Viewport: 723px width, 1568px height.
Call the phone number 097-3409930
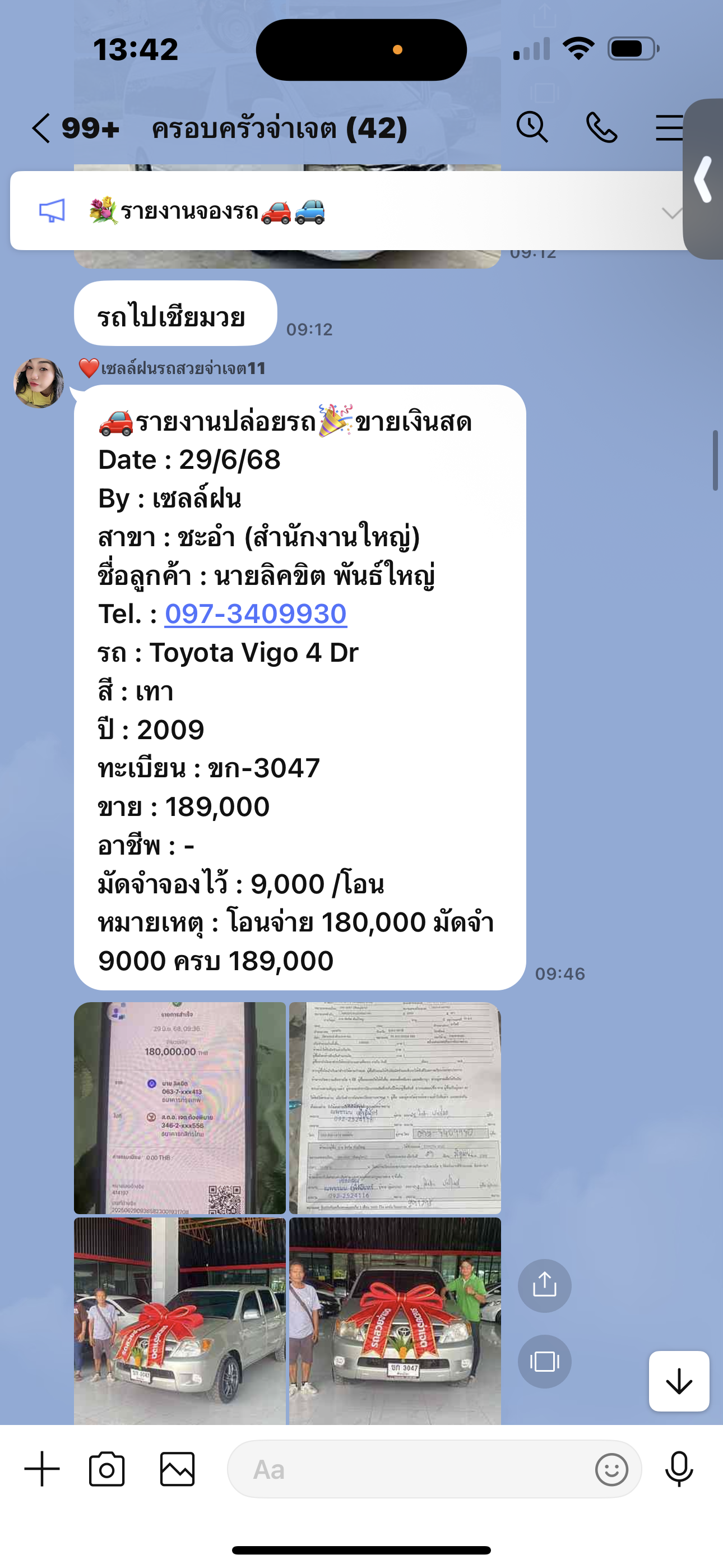pos(256,614)
